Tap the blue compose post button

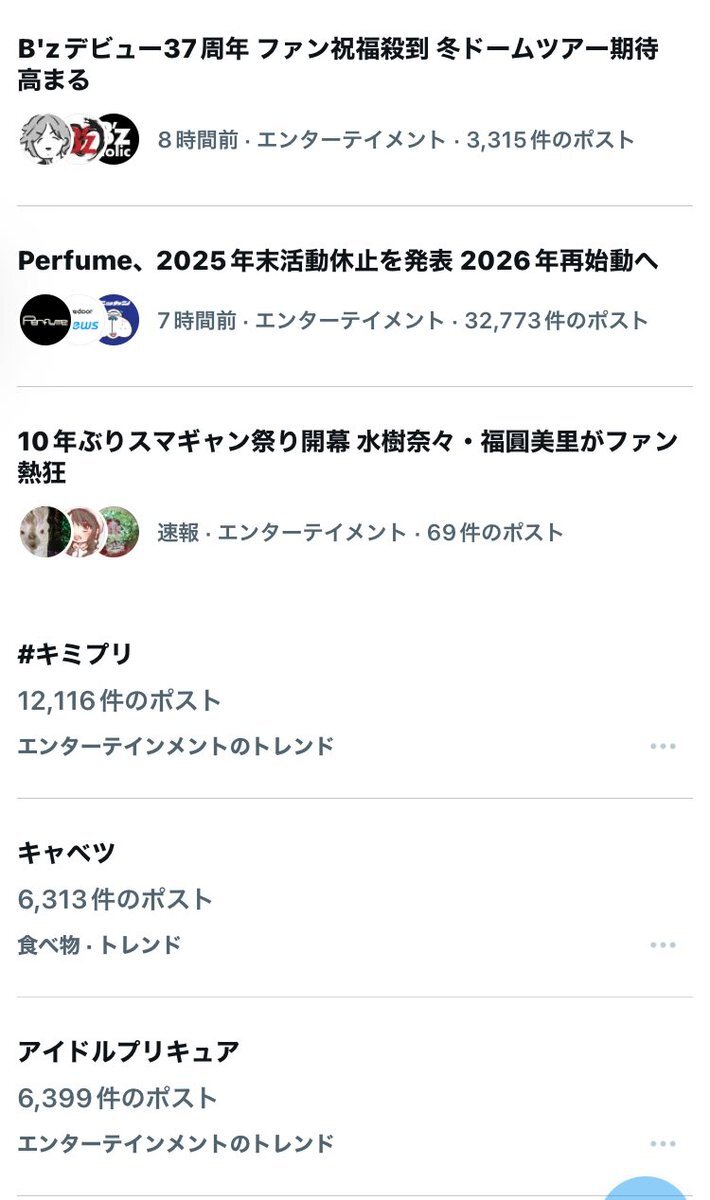[x=647, y=1190]
